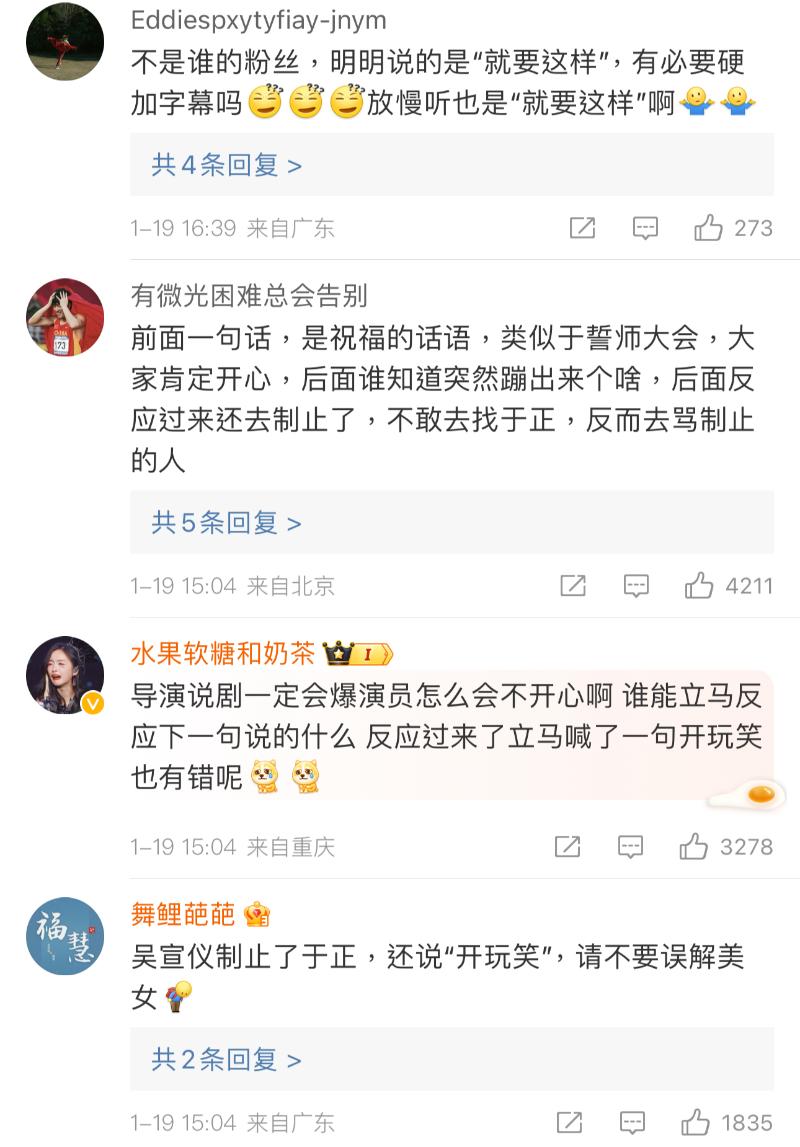
Task: Like Eddiespxytyfiay-jnym's comment with 273 likes
Action: click(709, 228)
